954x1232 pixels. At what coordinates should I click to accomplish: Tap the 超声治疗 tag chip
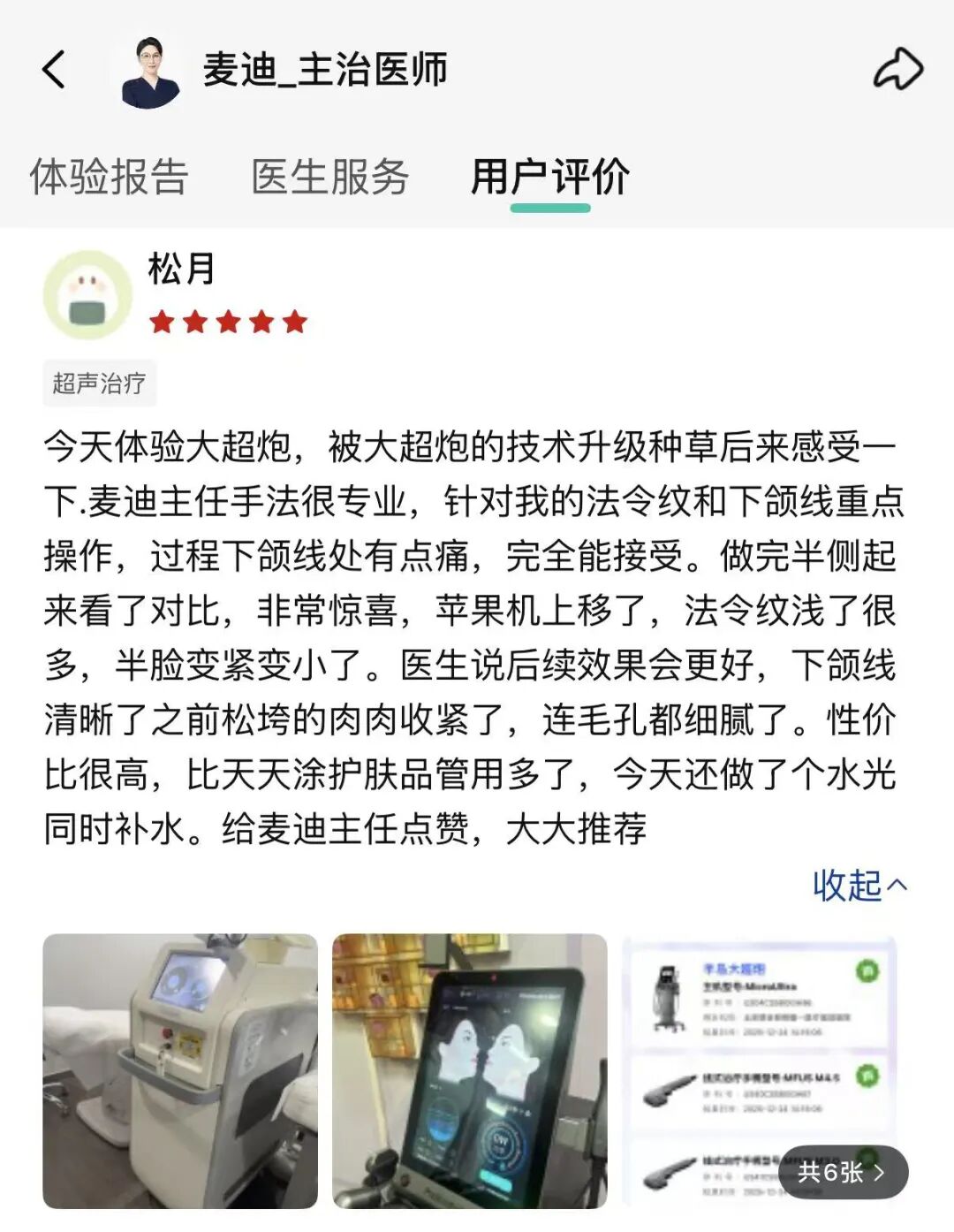(99, 383)
